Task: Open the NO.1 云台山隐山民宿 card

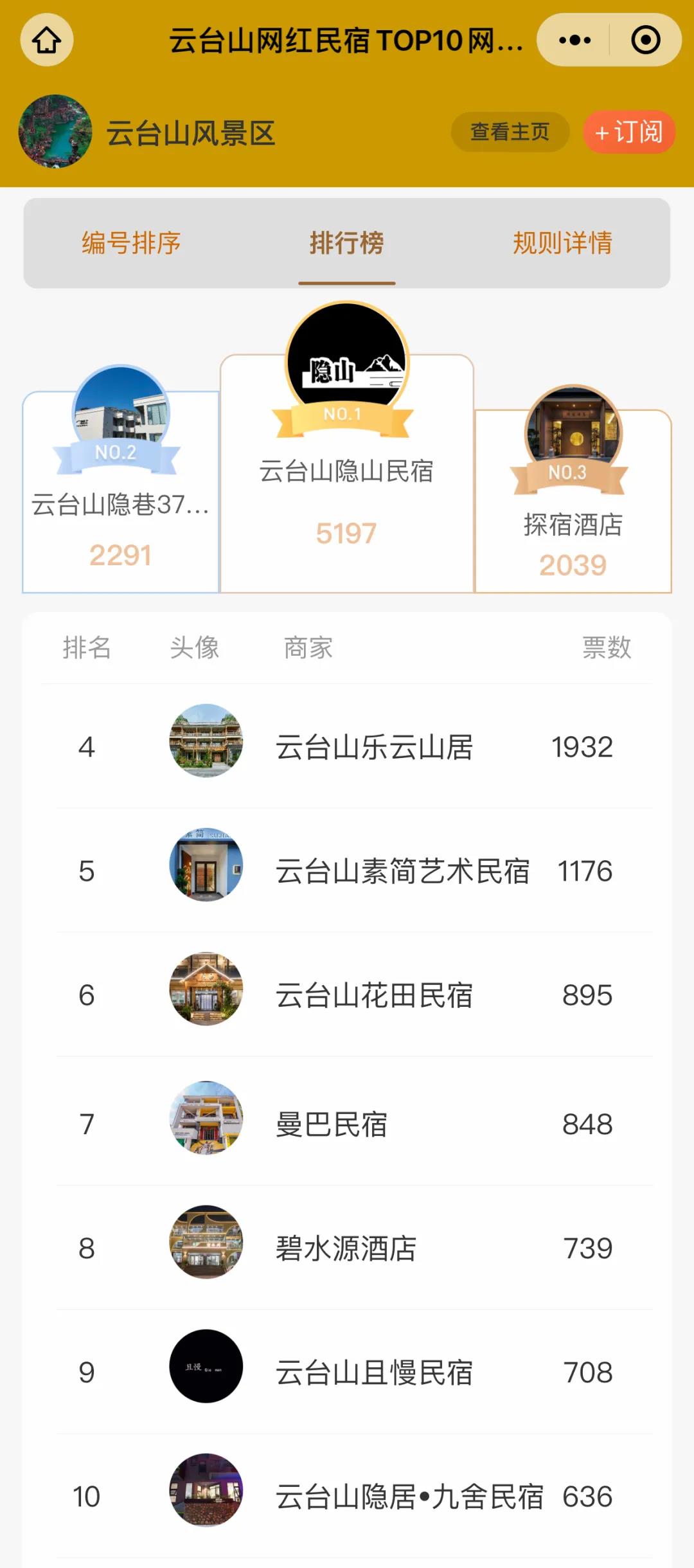Action: click(x=346, y=473)
